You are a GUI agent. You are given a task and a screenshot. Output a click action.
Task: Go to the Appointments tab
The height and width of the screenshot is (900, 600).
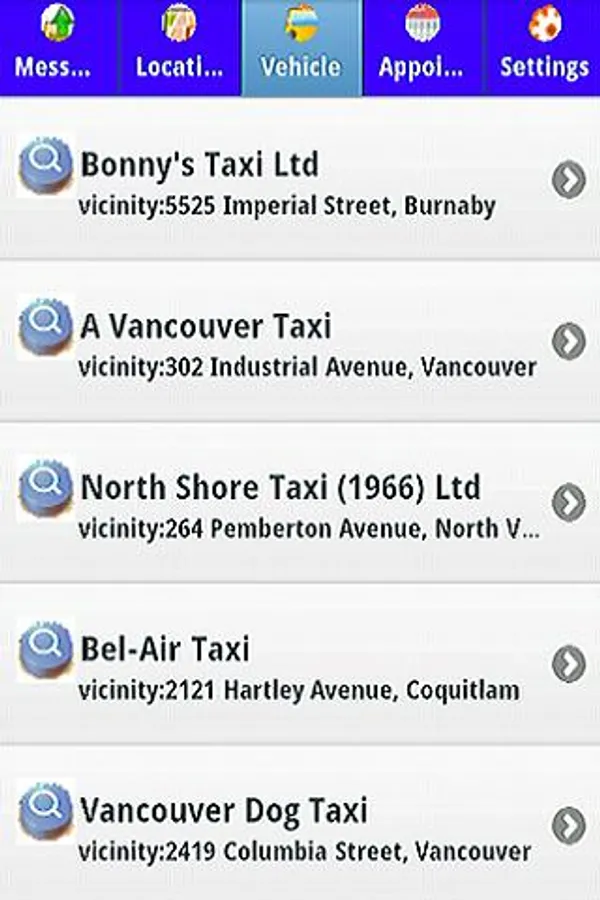pyautogui.click(x=422, y=47)
